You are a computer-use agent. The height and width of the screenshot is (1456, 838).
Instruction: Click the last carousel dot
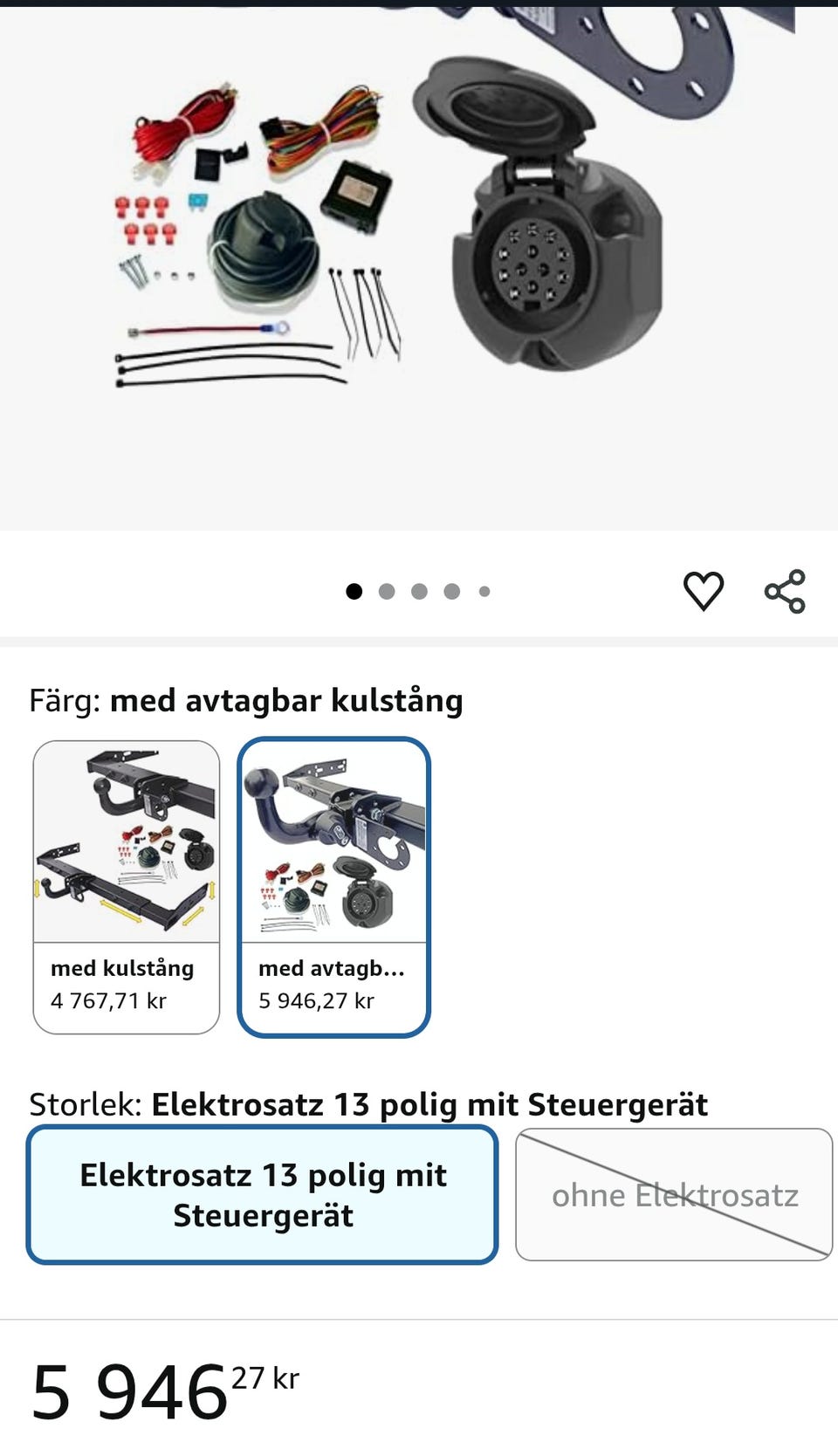tap(483, 591)
